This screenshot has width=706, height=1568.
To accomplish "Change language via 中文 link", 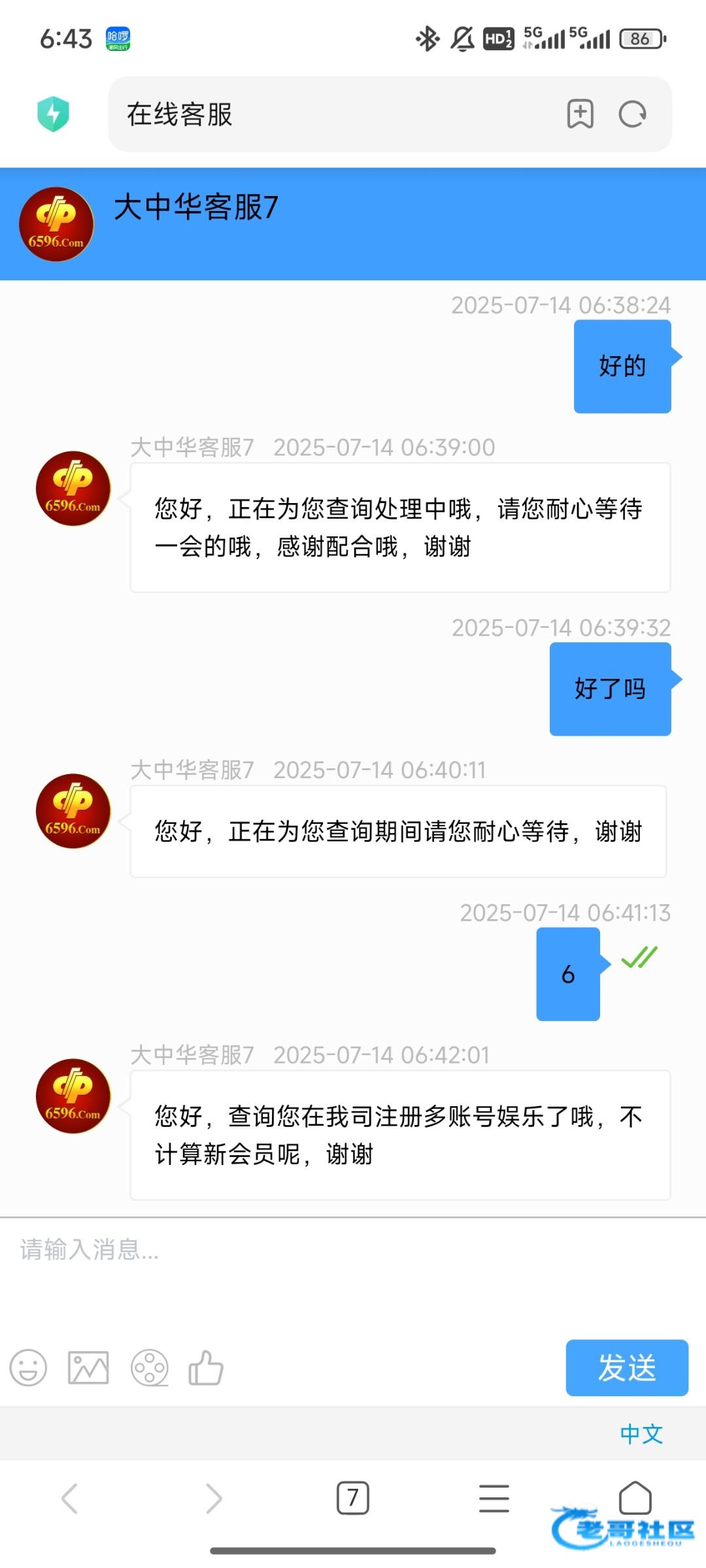I will point(641,1434).
